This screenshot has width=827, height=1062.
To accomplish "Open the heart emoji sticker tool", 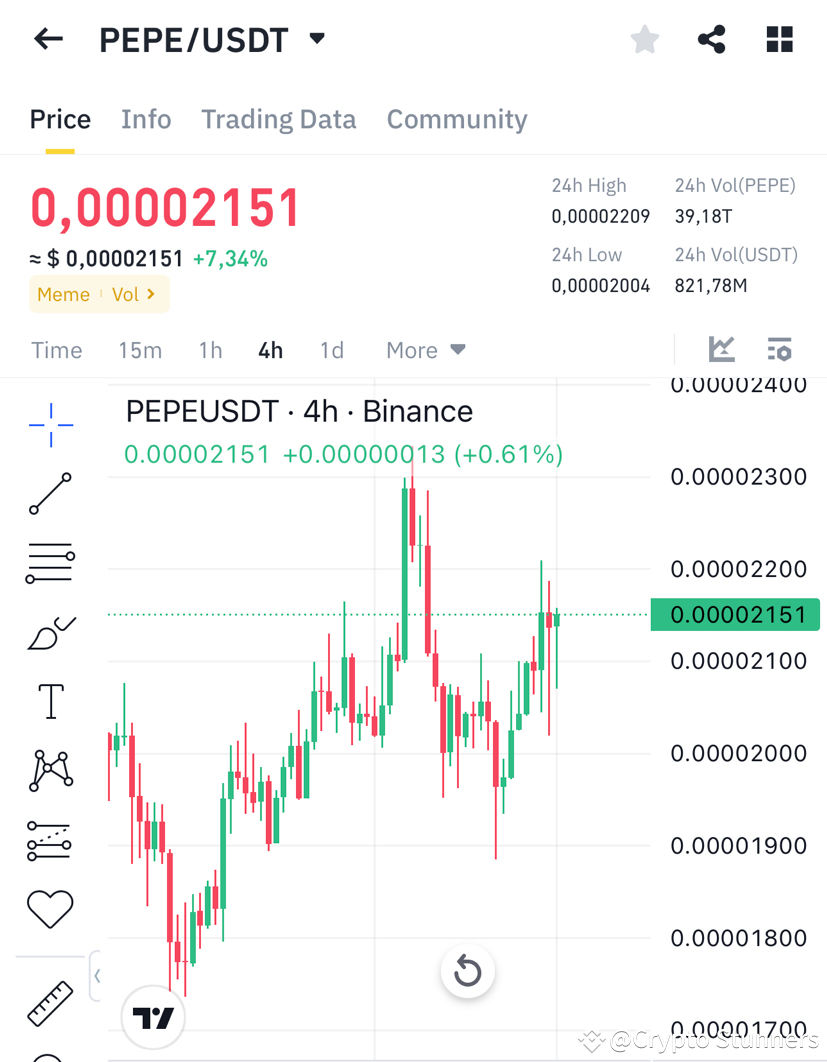I will pyautogui.click(x=50, y=908).
